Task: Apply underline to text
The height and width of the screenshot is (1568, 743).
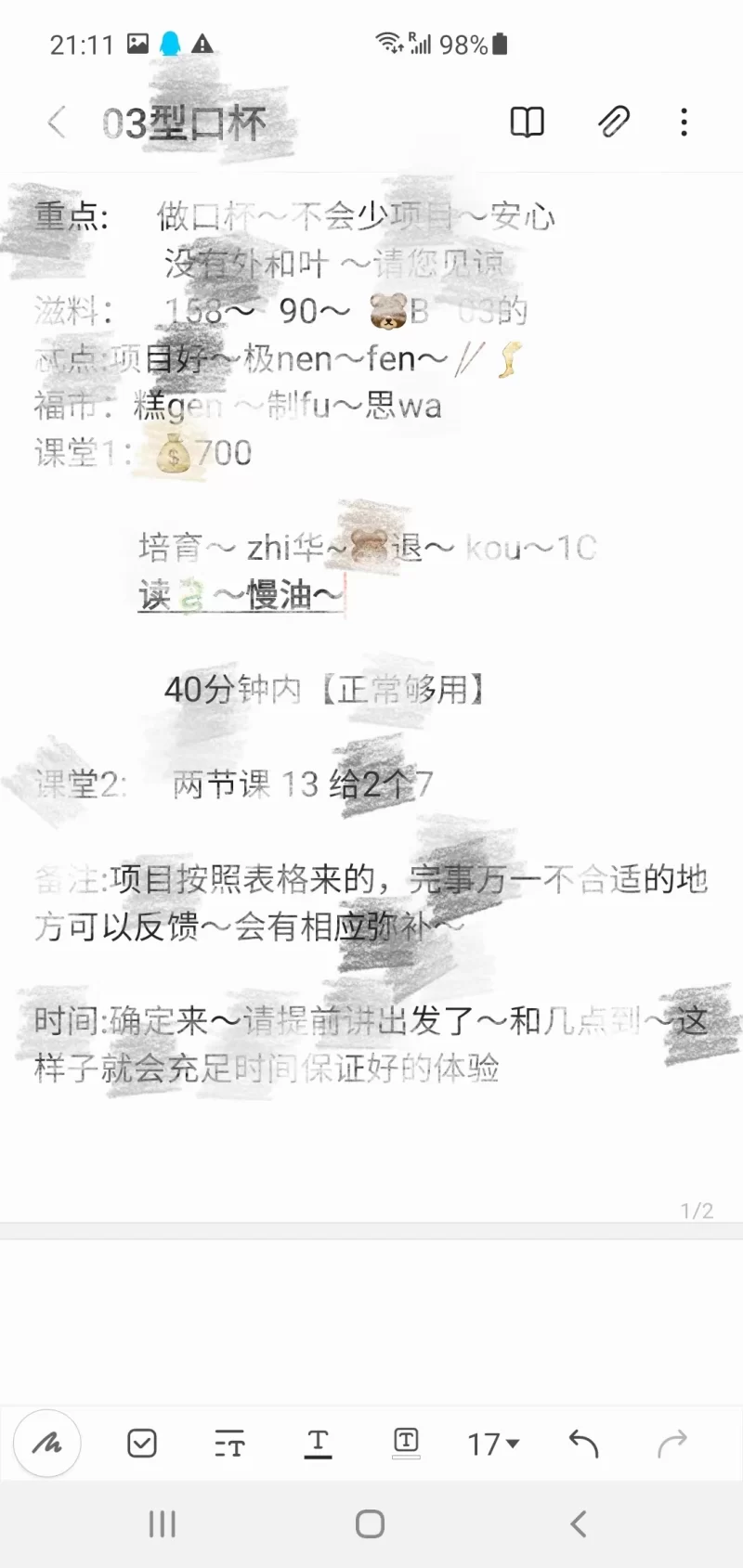Action: [x=318, y=1444]
